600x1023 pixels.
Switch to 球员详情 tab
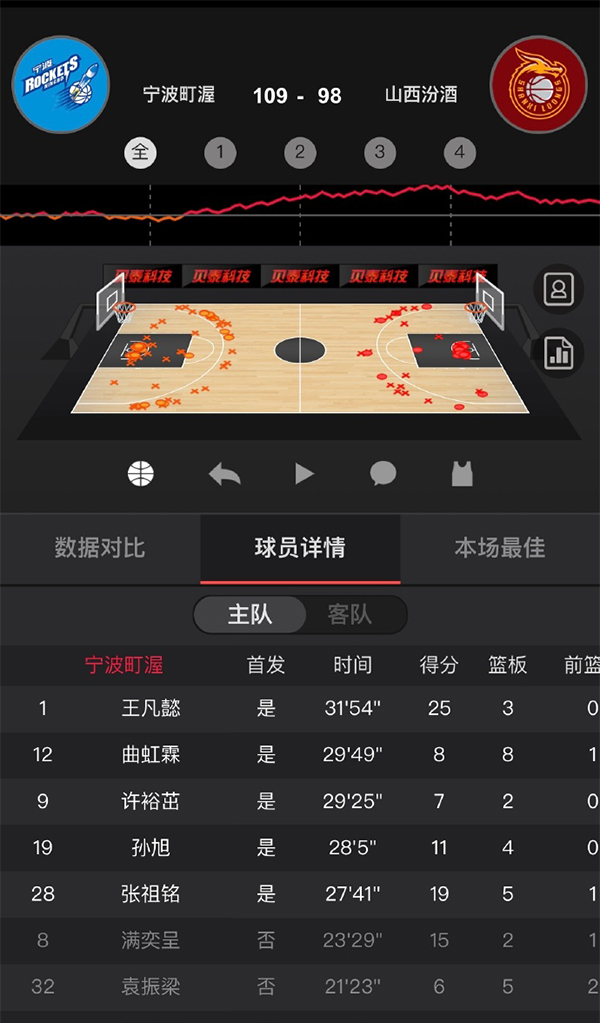click(300, 548)
